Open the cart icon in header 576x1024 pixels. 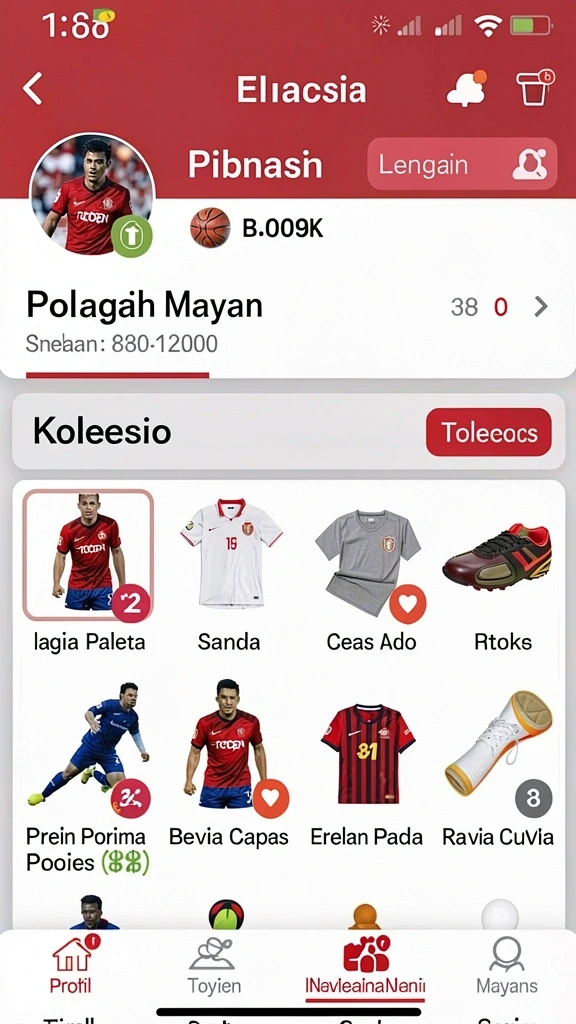(x=535, y=88)
